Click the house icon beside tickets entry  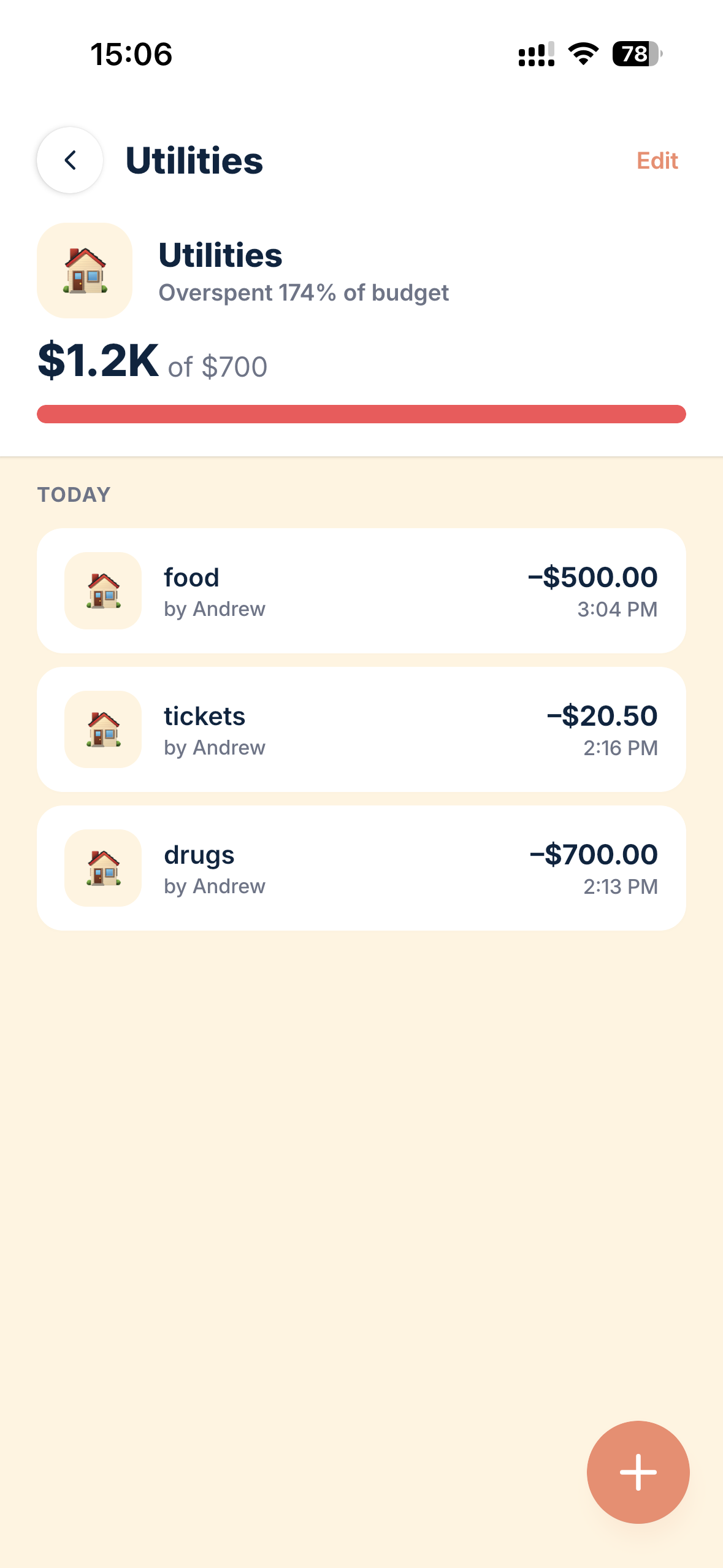[102, 729]
